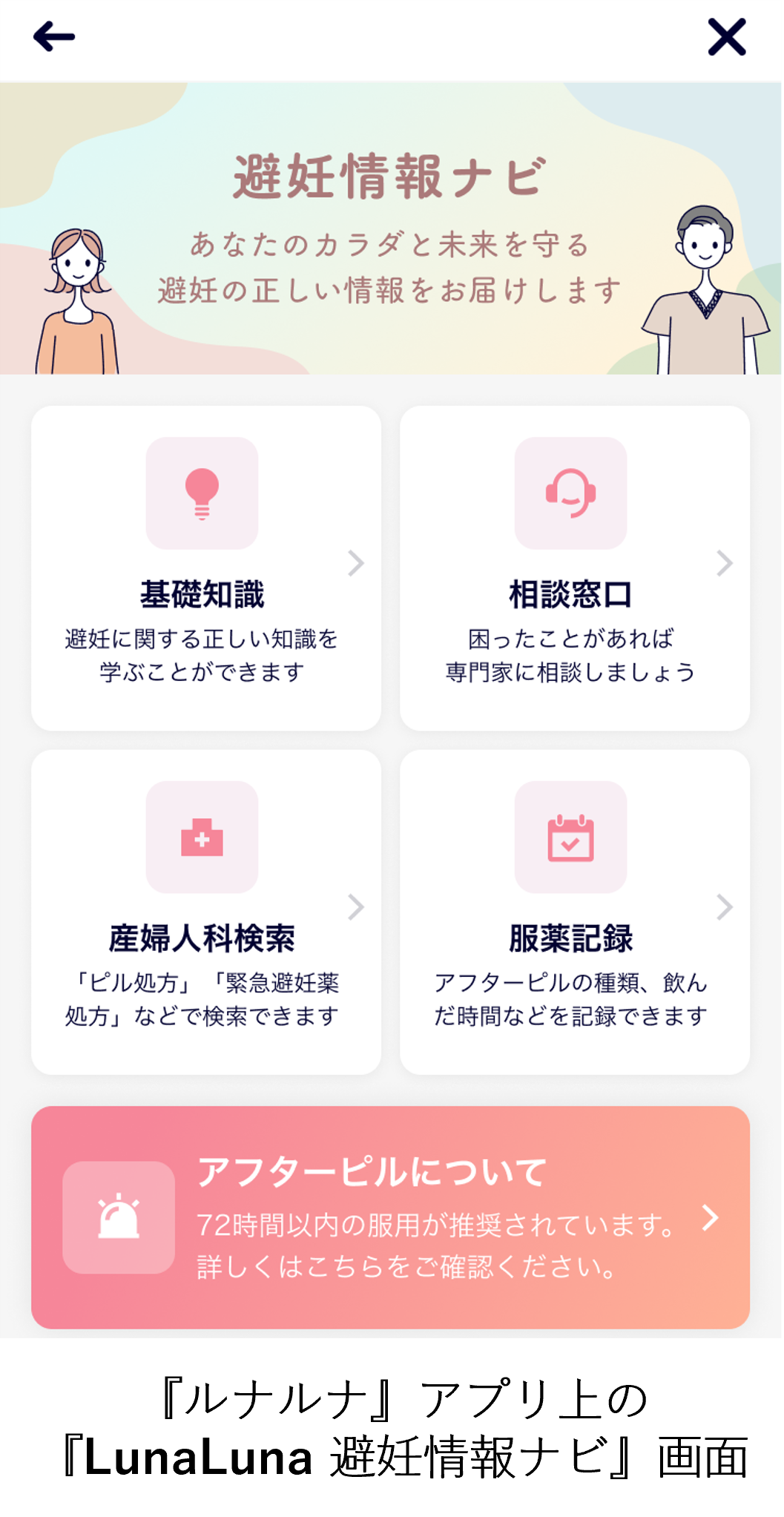The height and width of the screenshot is (1517, 784).
Task: Select the 産婦人科検索 card
Action: pyautogui.click(x=205, y=912)
